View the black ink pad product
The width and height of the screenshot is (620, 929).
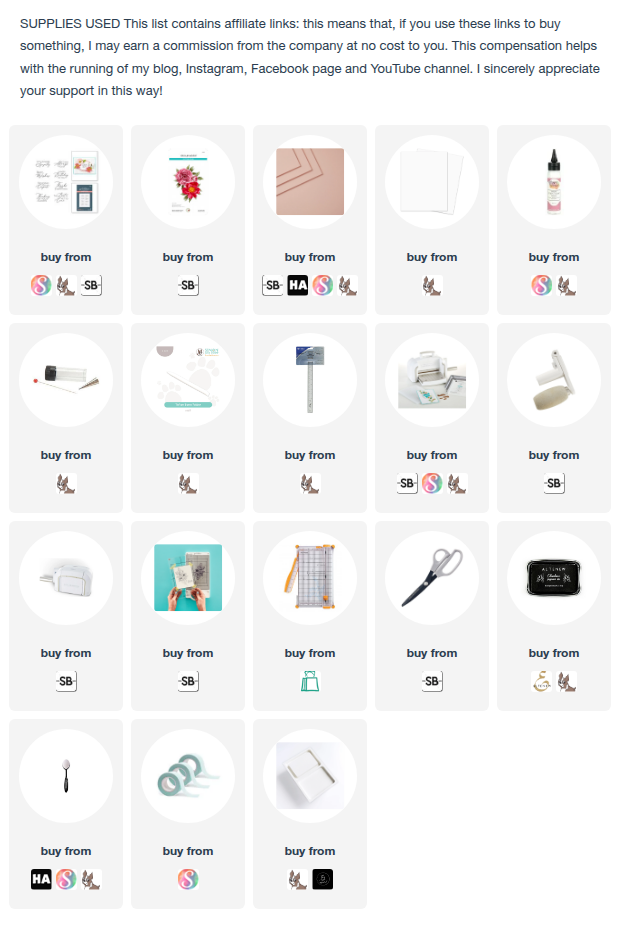[x=554, y=578]
